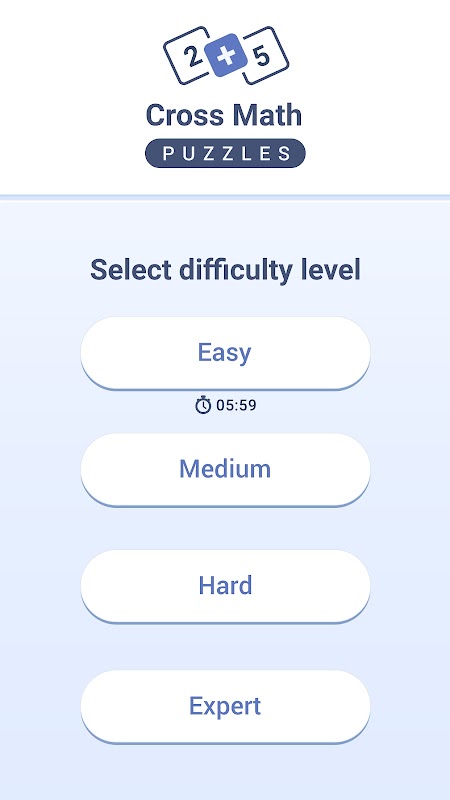The height and width of the screenshot is (800, 450).
Task: Choose Medium difficulty
Action: (225, 469)
